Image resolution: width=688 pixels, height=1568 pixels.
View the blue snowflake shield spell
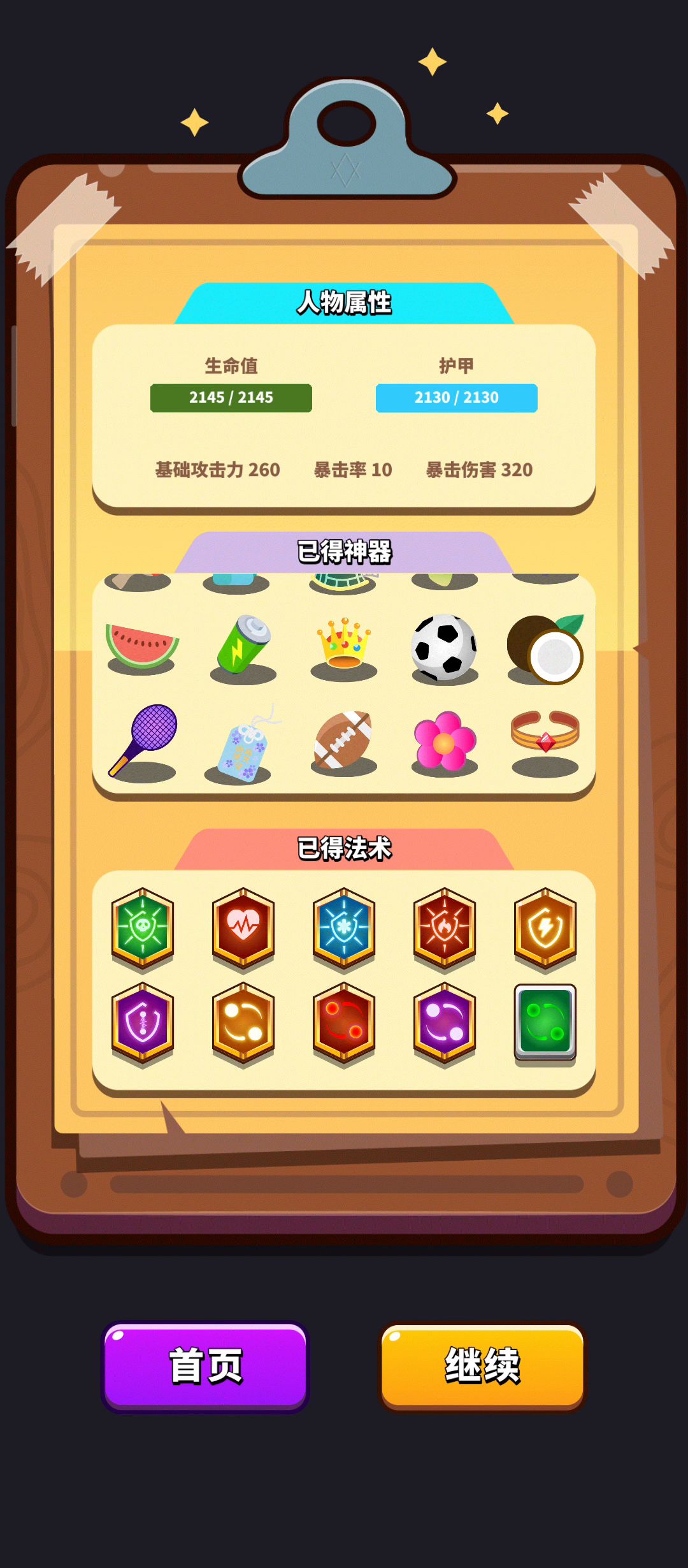pos(344,927)
